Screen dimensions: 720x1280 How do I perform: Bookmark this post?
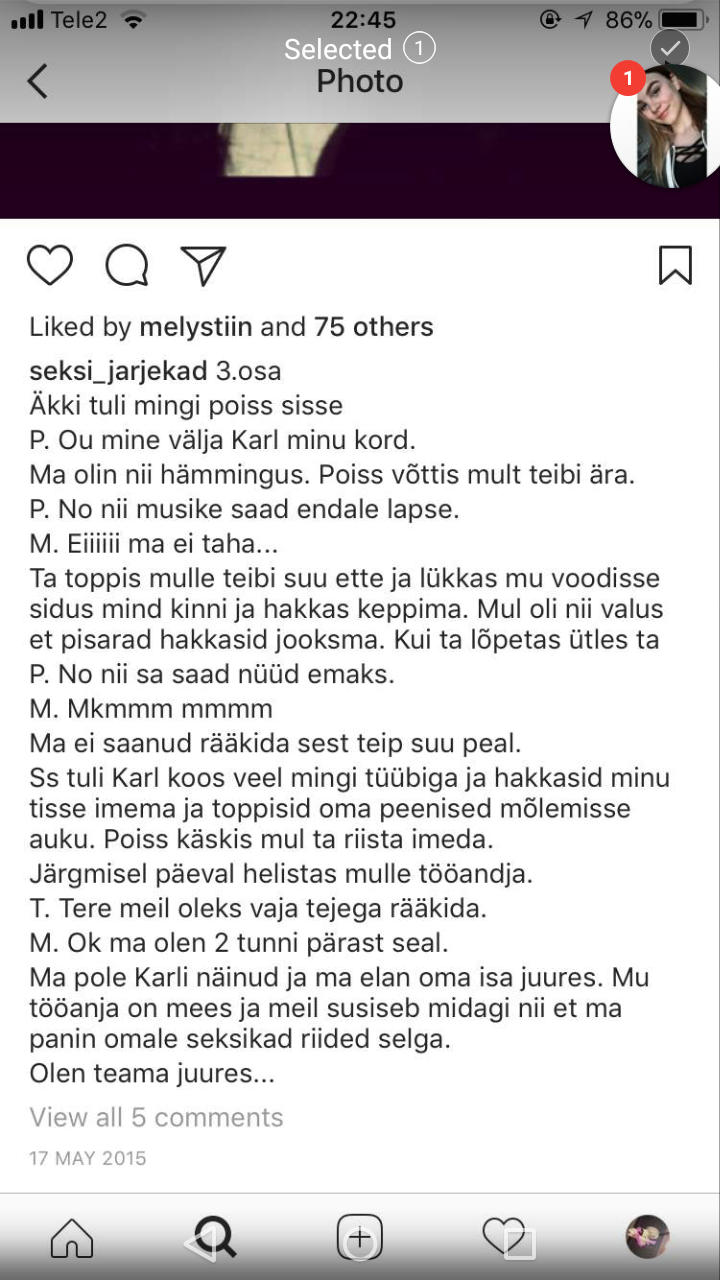tap(676, 265)
